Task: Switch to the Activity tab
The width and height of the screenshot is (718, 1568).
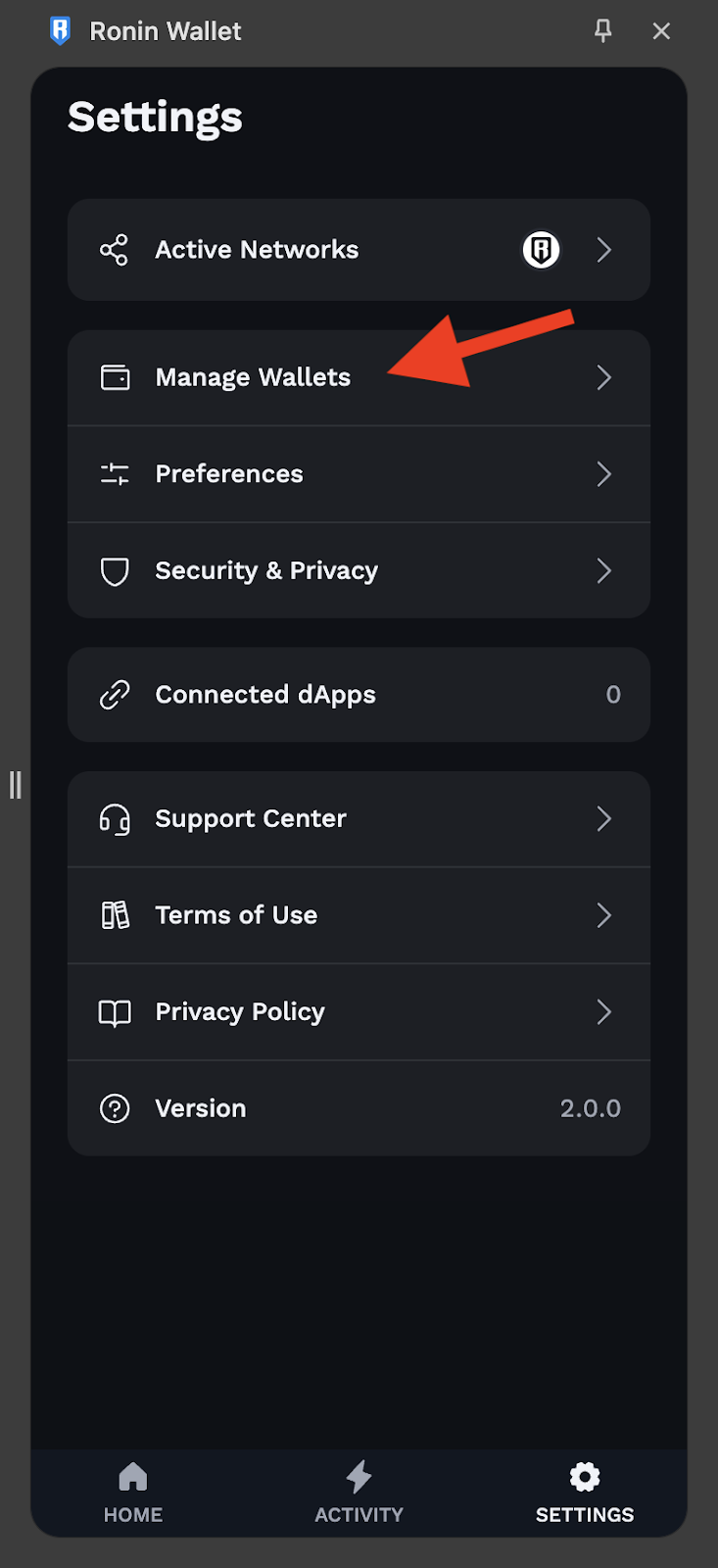Action: coord(359,1493)
